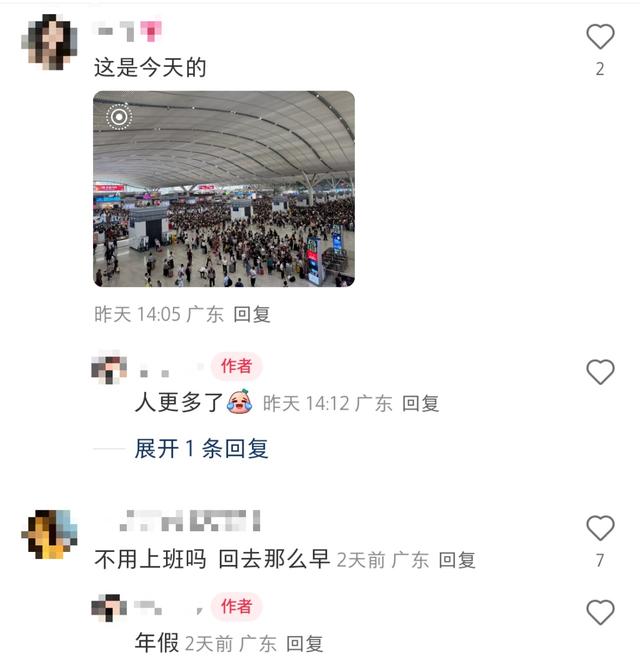Screen dimensions: 640x671
Task: Expand 展开 1 条回复
Action: 201,449
